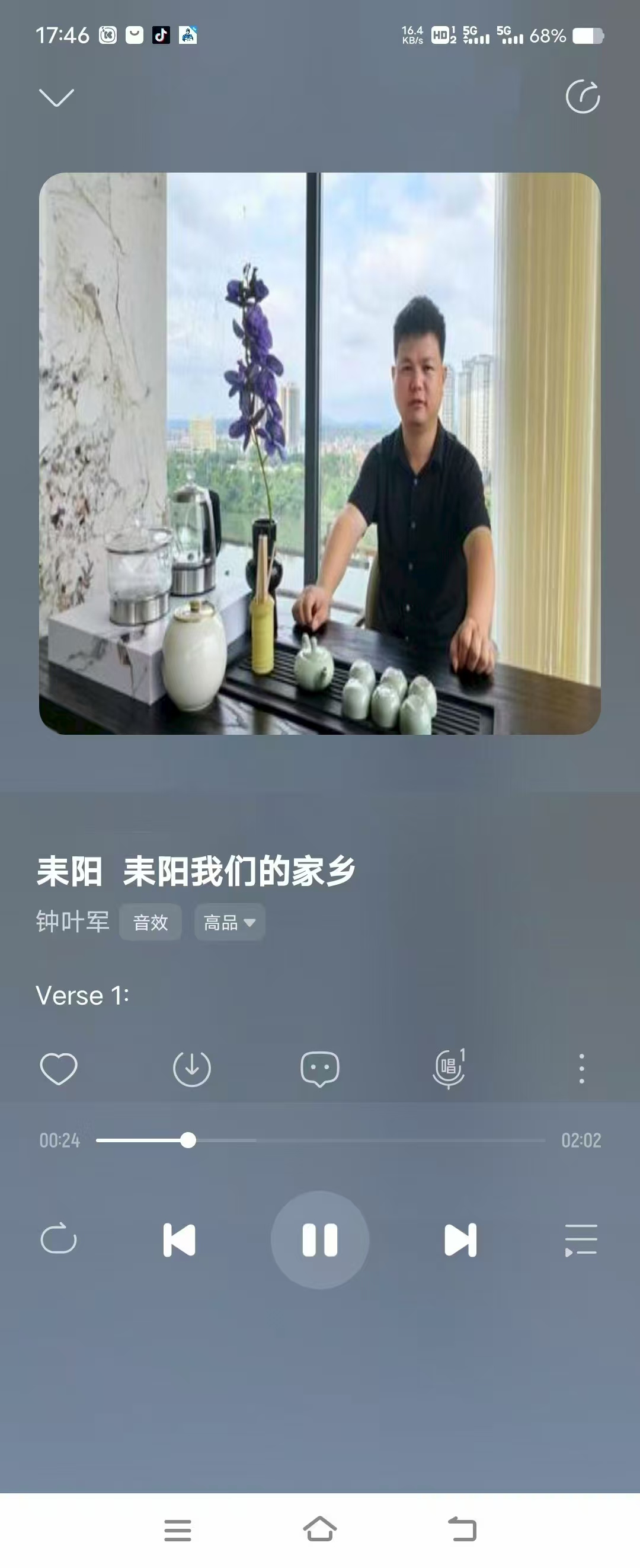The width and height of the screenshot is (640, 1568).
Task: Download the current song
Action: tap(191, 1068)
